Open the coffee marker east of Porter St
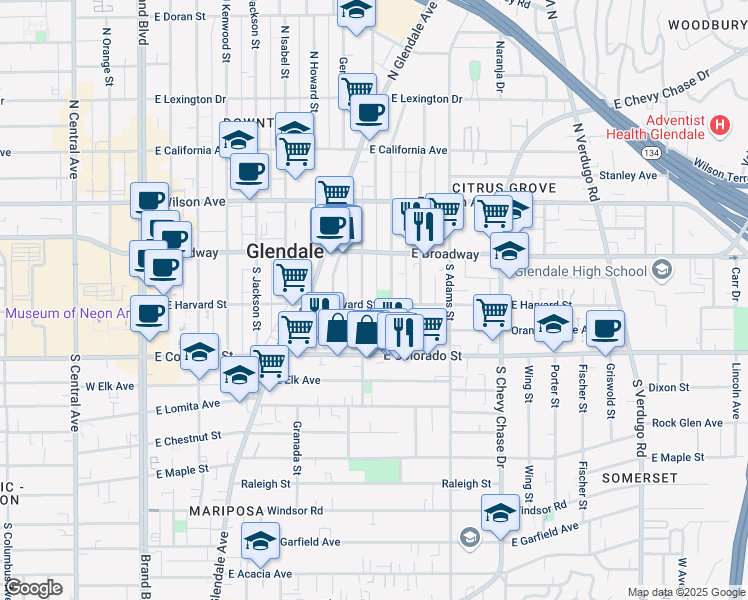This screenshot has width=748, height=600. 604,329
